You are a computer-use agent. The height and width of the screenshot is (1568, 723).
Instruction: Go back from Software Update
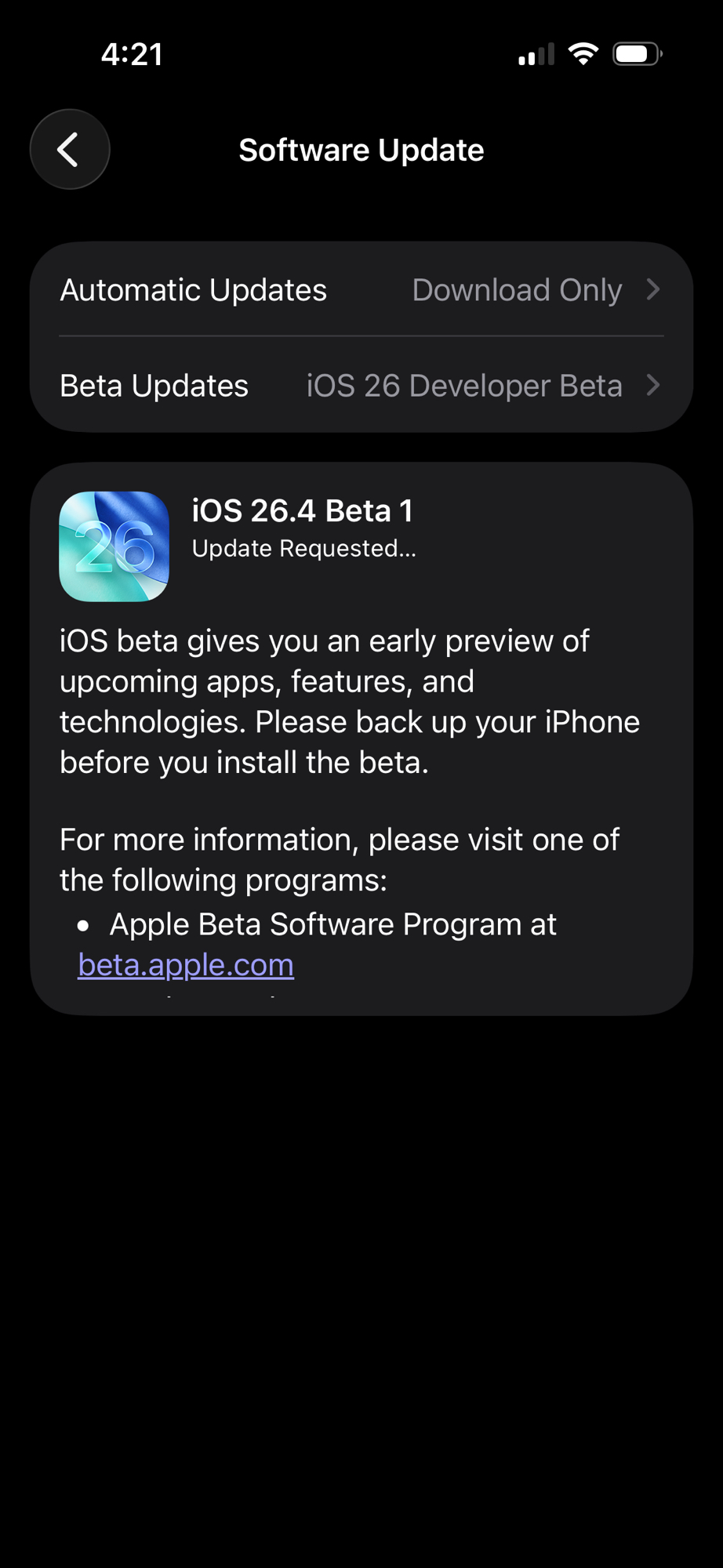[x=70, y=149]
